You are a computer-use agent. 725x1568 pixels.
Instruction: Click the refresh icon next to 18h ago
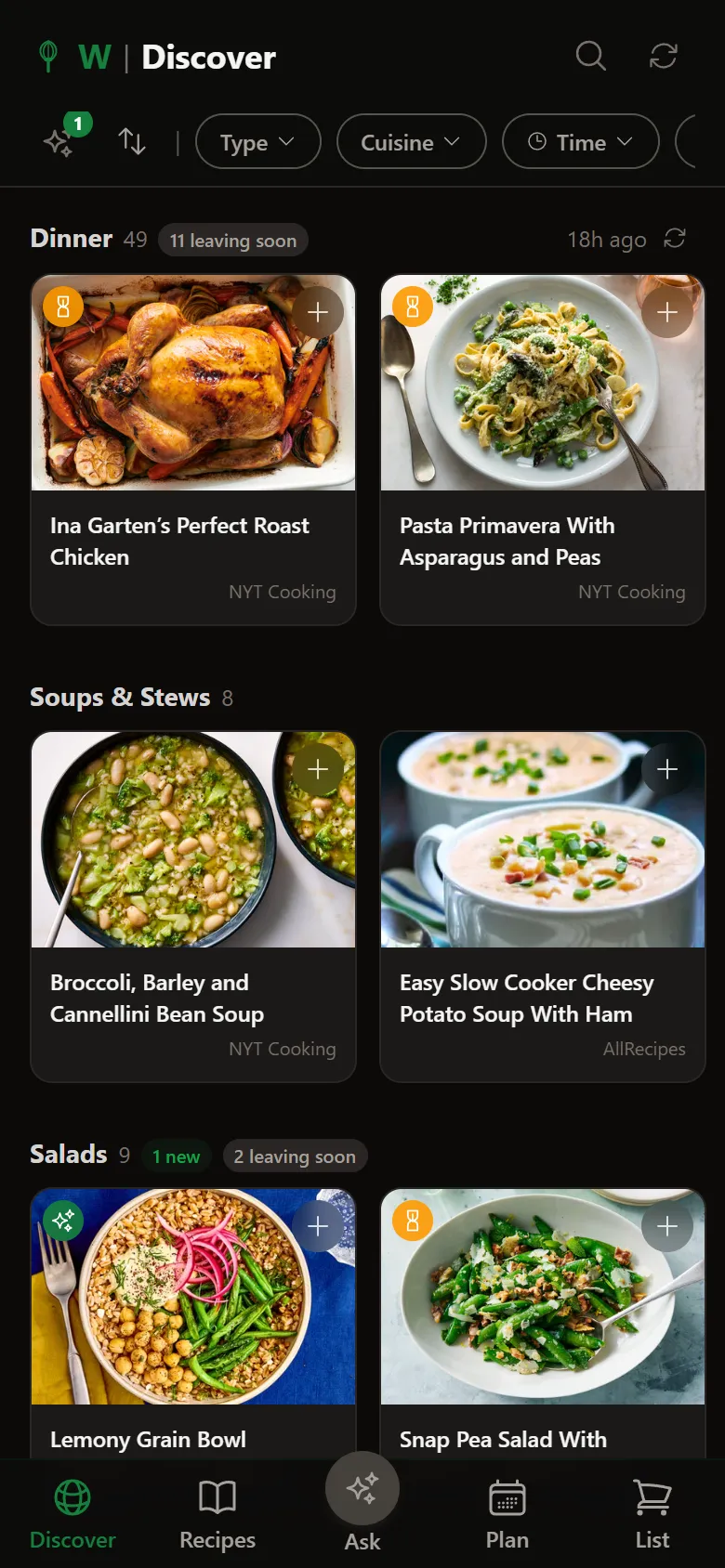pos(675,239)
